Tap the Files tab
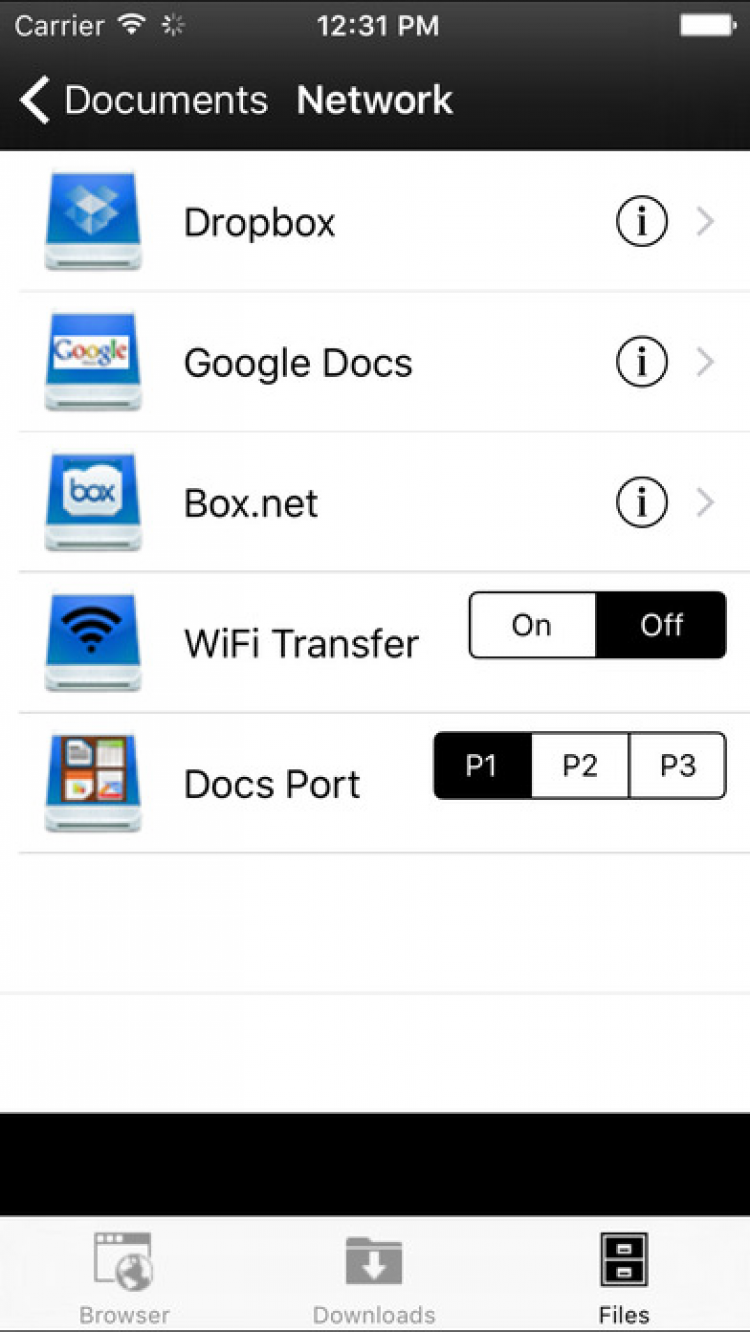This screenshot has width=750, height=1332. pyautogui.click(x=624, y=1277)
